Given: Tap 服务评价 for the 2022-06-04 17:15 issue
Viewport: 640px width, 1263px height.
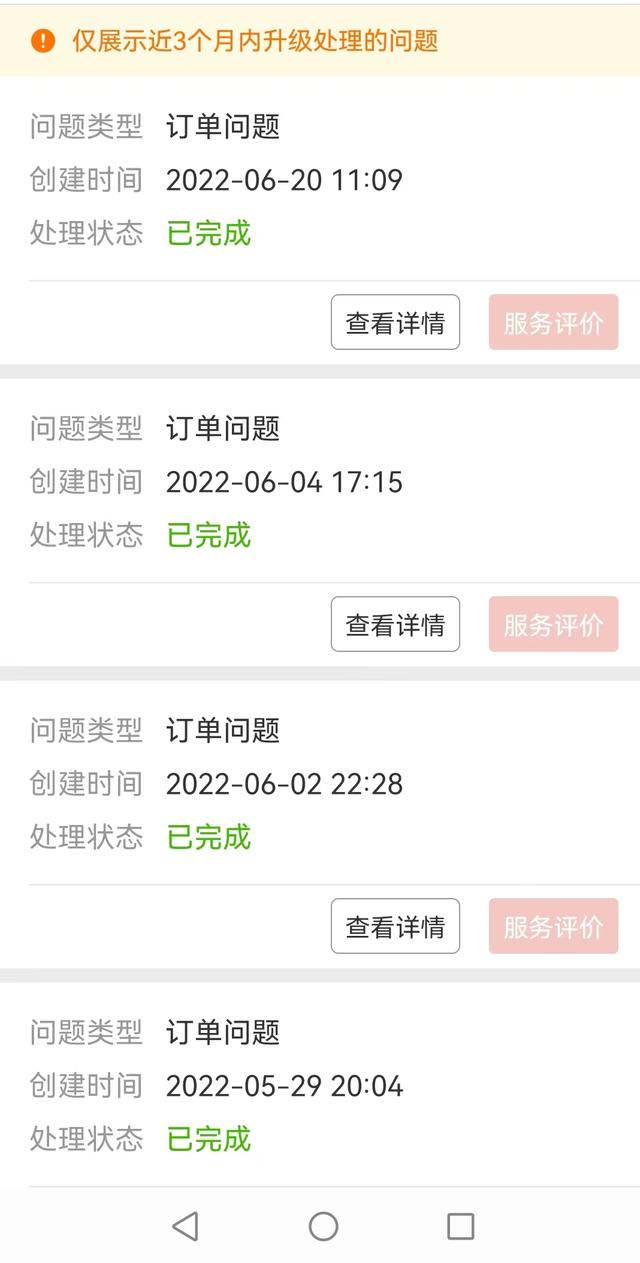Looking at the screenshot, I should 553,624.
